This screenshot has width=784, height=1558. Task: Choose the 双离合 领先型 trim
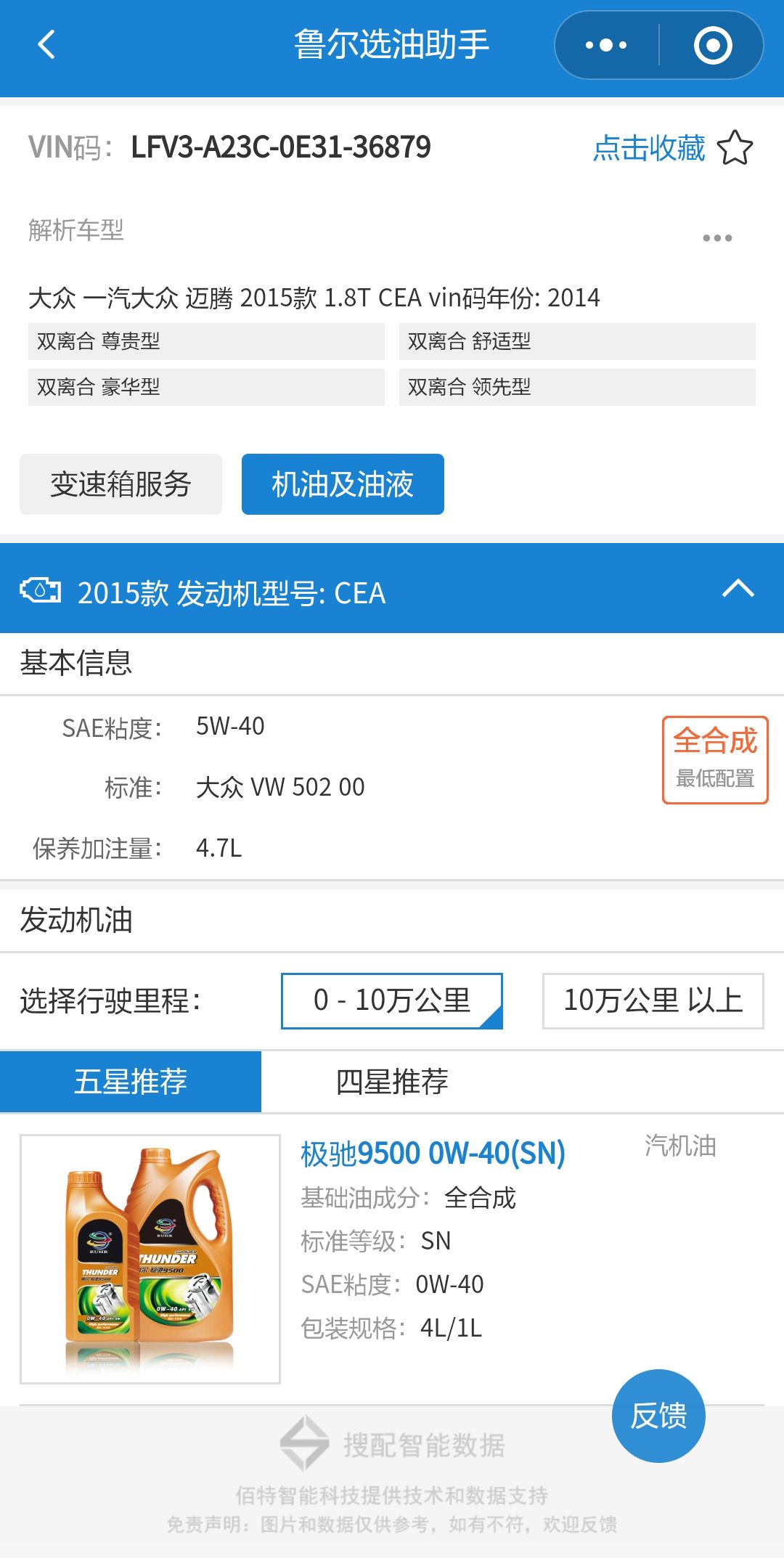point(577,387)
